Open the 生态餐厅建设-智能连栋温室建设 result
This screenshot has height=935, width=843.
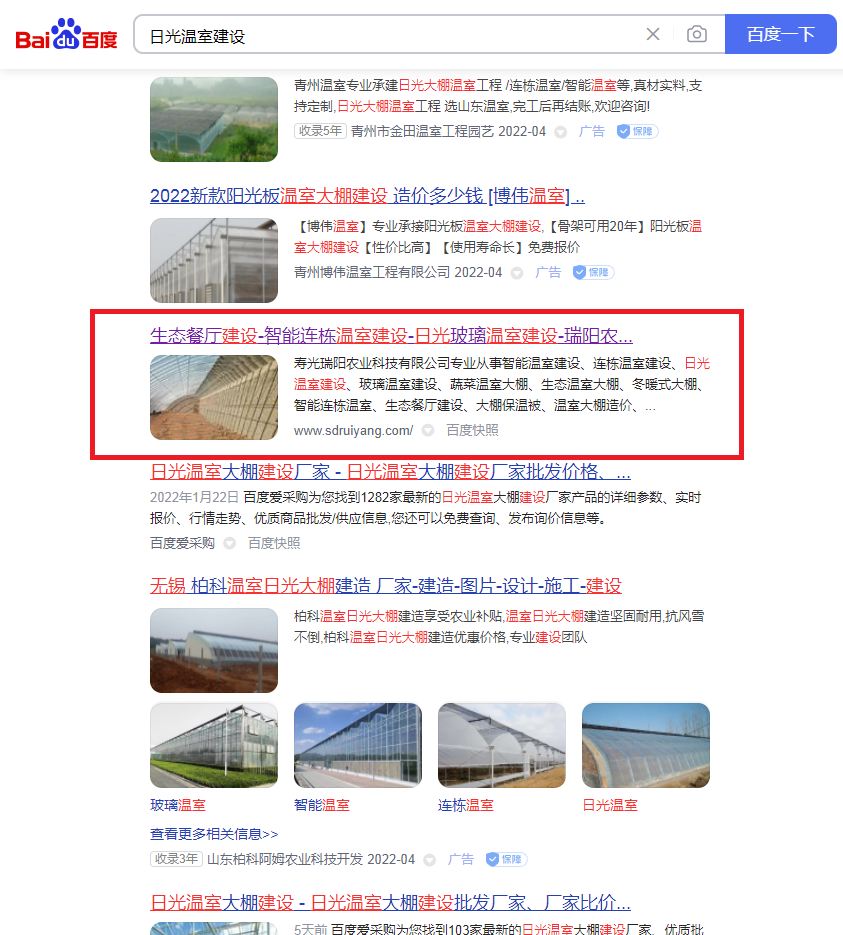(391, 335)
